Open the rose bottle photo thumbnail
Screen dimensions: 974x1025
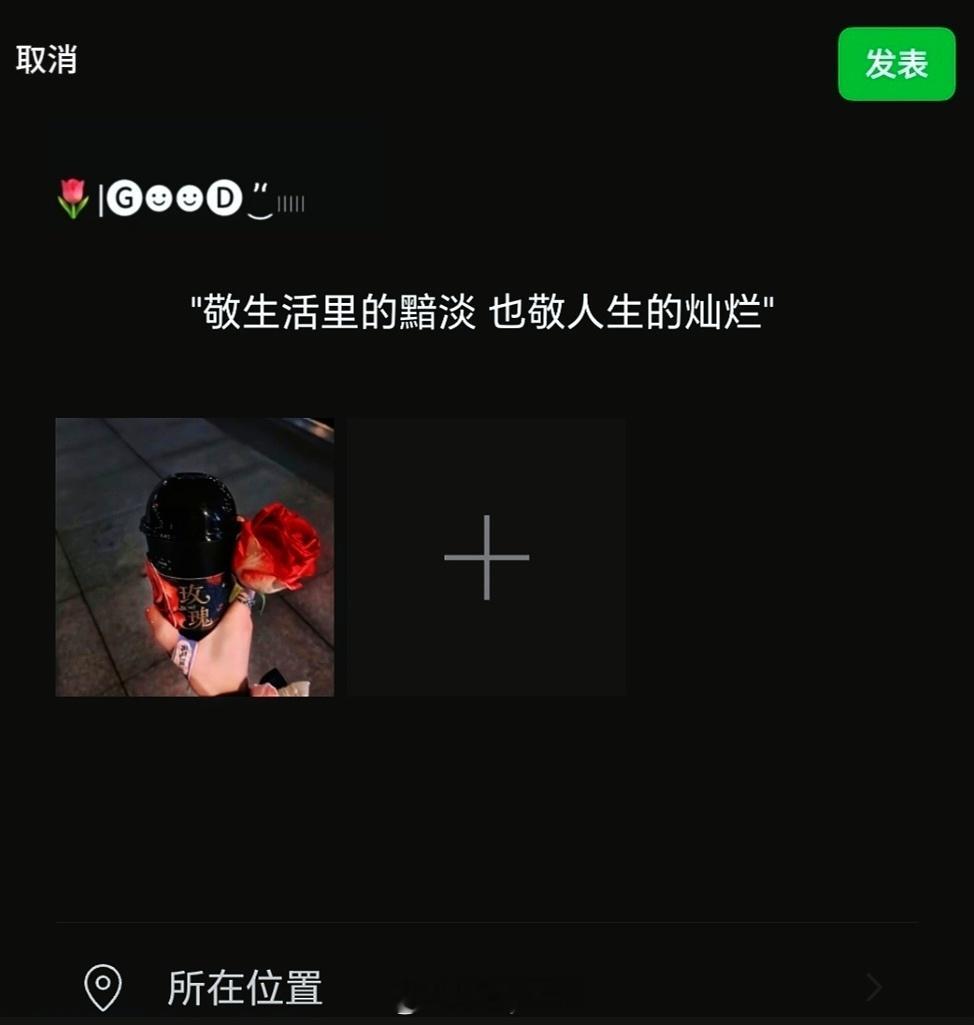(x=195, y=556)
